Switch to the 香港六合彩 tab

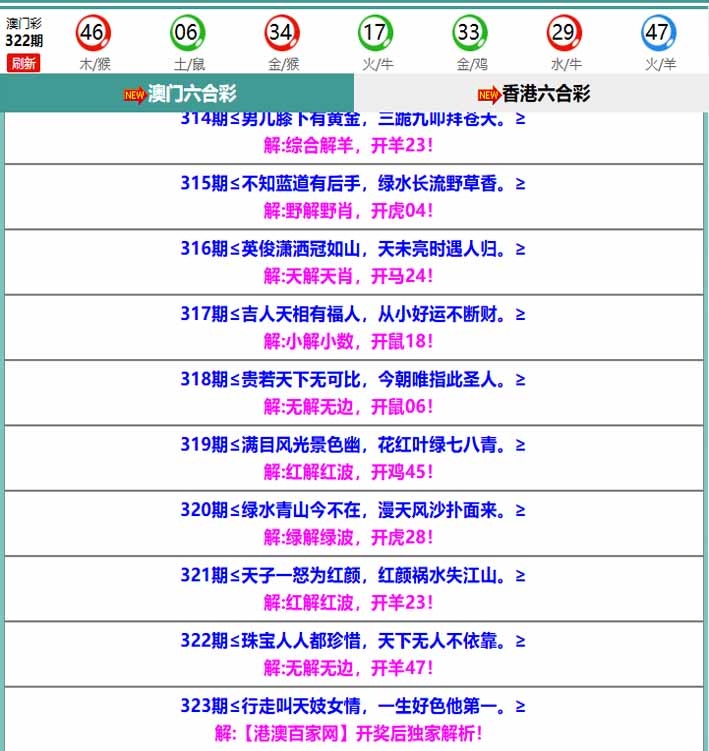pos(533,94)
